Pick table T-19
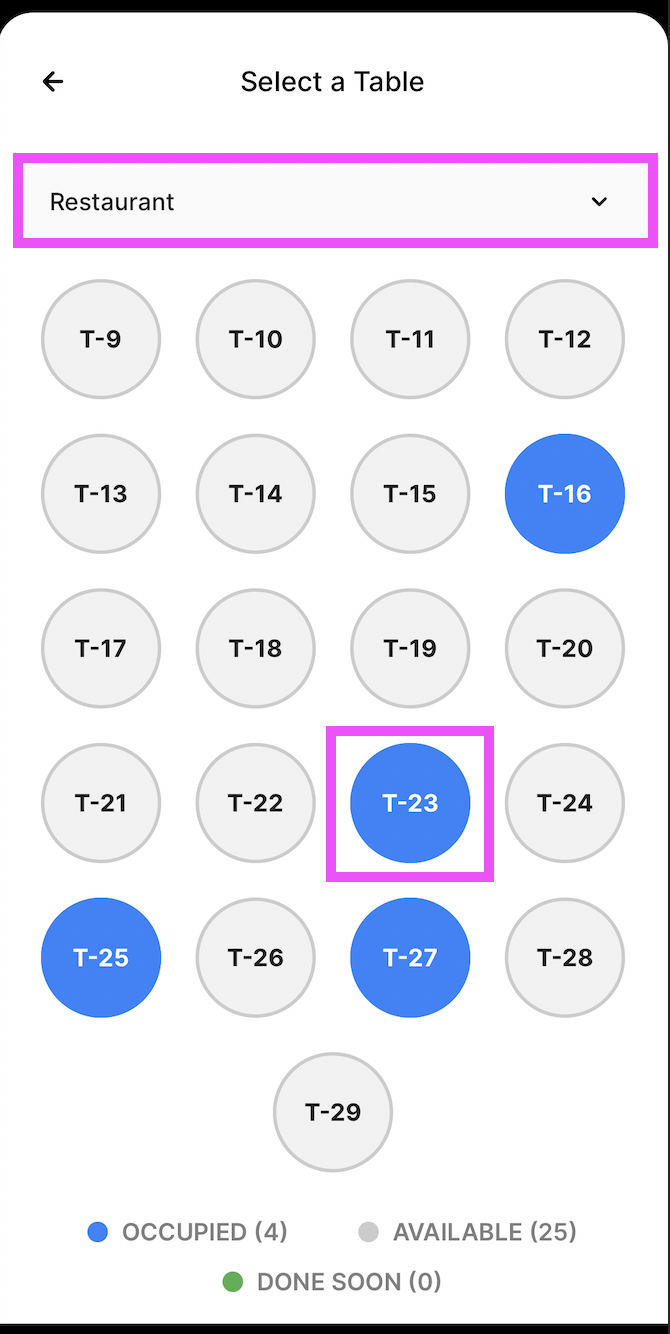 (410, 648)
